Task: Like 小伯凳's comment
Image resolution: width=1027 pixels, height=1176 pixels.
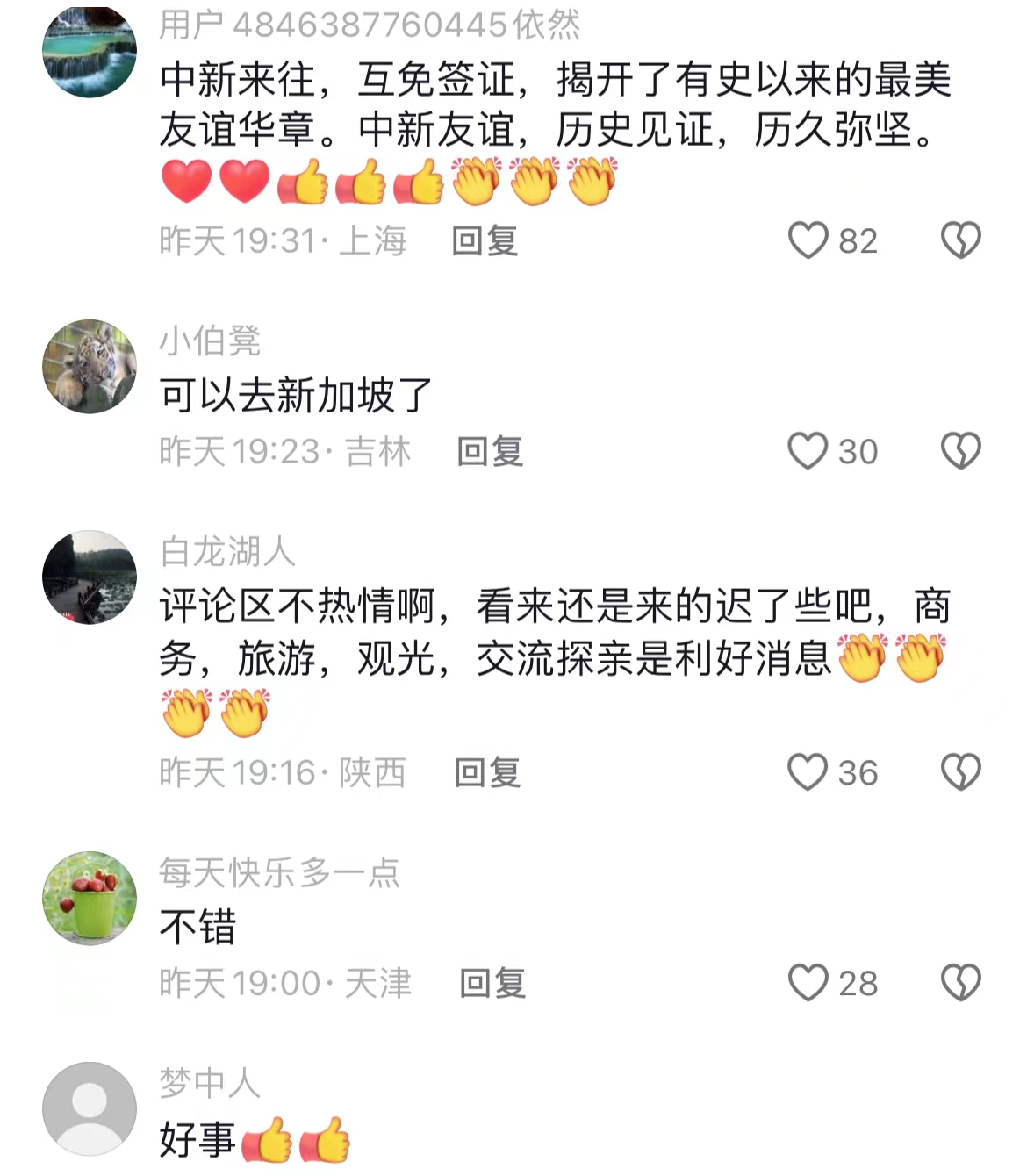Action: pos(808,451)
